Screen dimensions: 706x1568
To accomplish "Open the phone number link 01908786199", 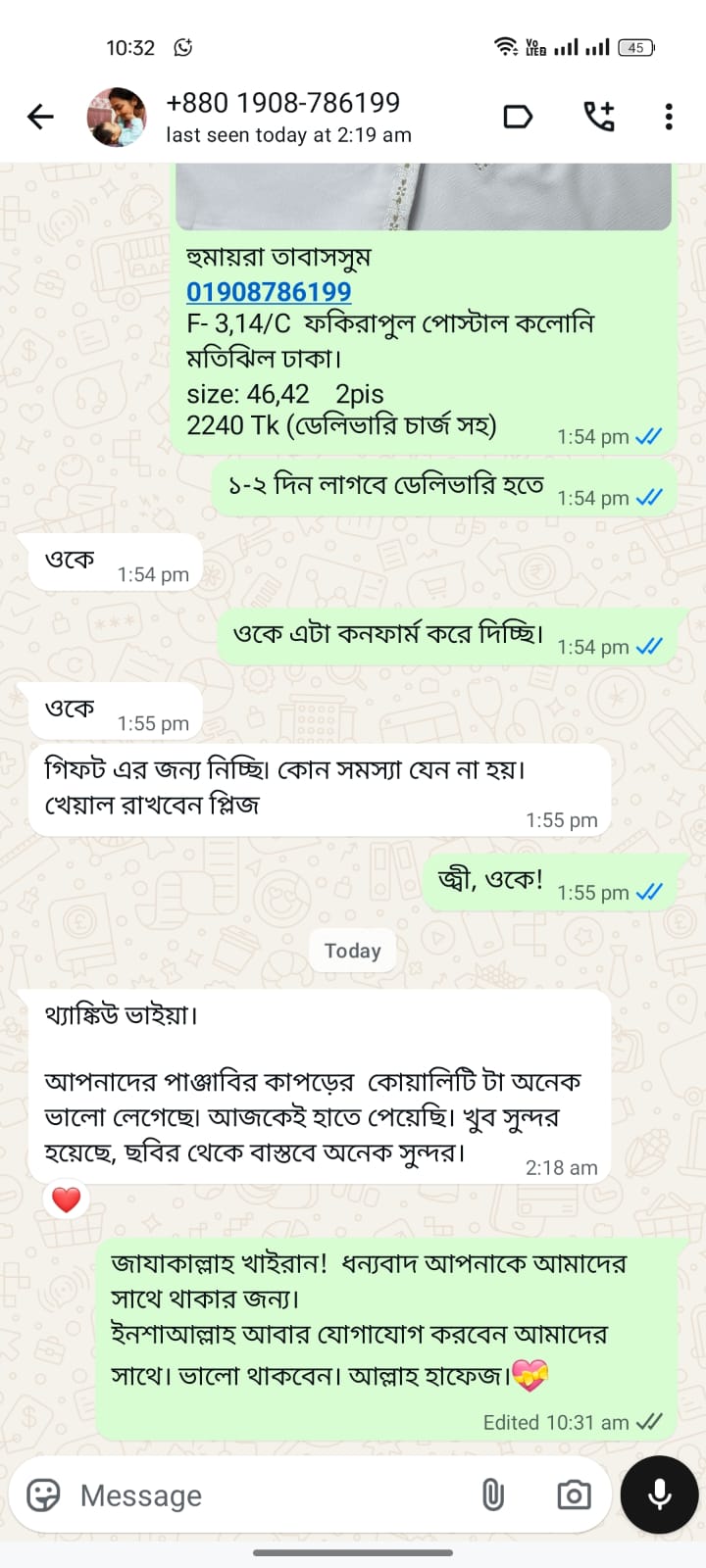I will coord(269,292).
